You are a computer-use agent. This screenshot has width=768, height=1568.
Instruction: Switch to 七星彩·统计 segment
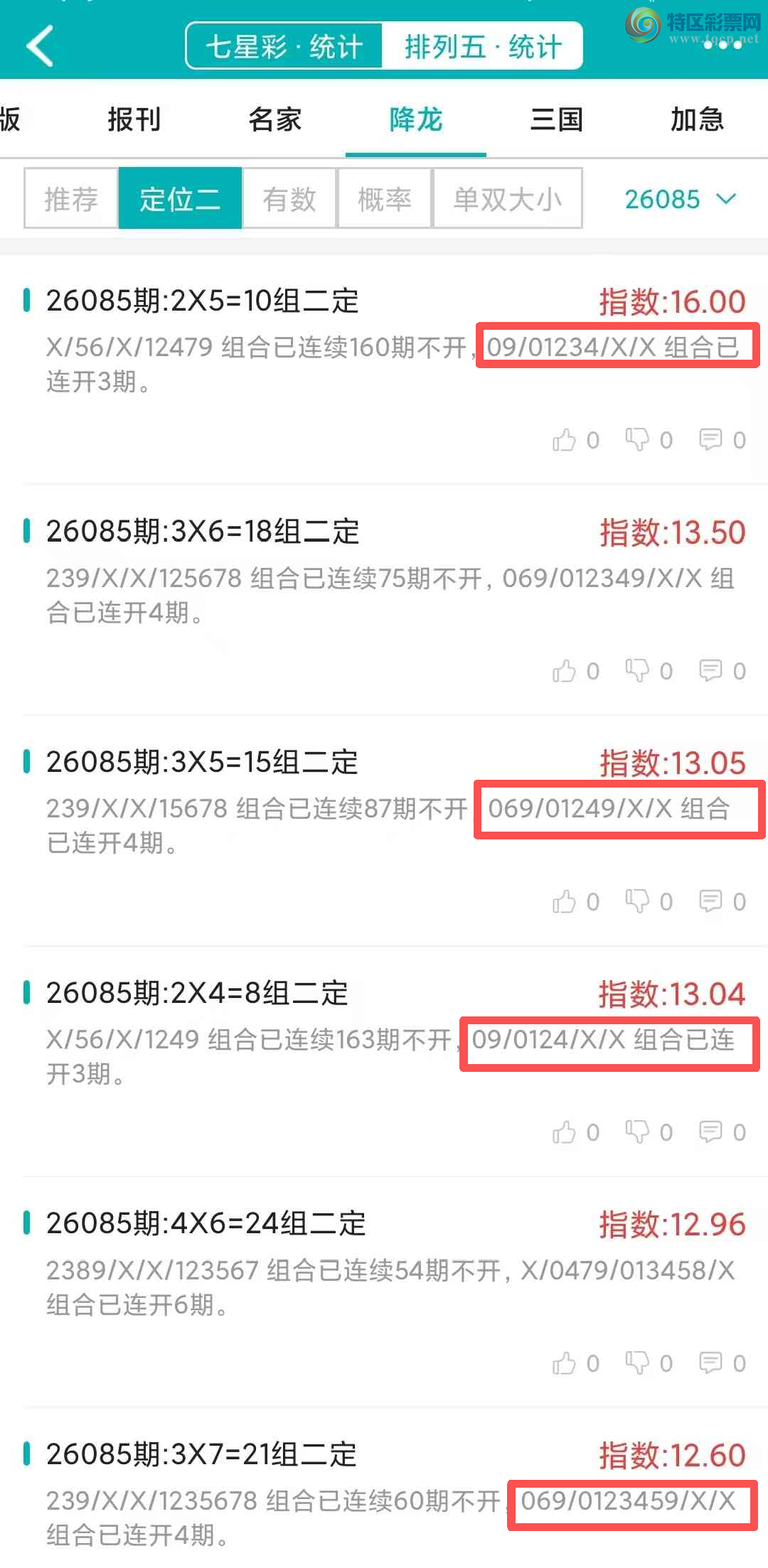(284, 47)
